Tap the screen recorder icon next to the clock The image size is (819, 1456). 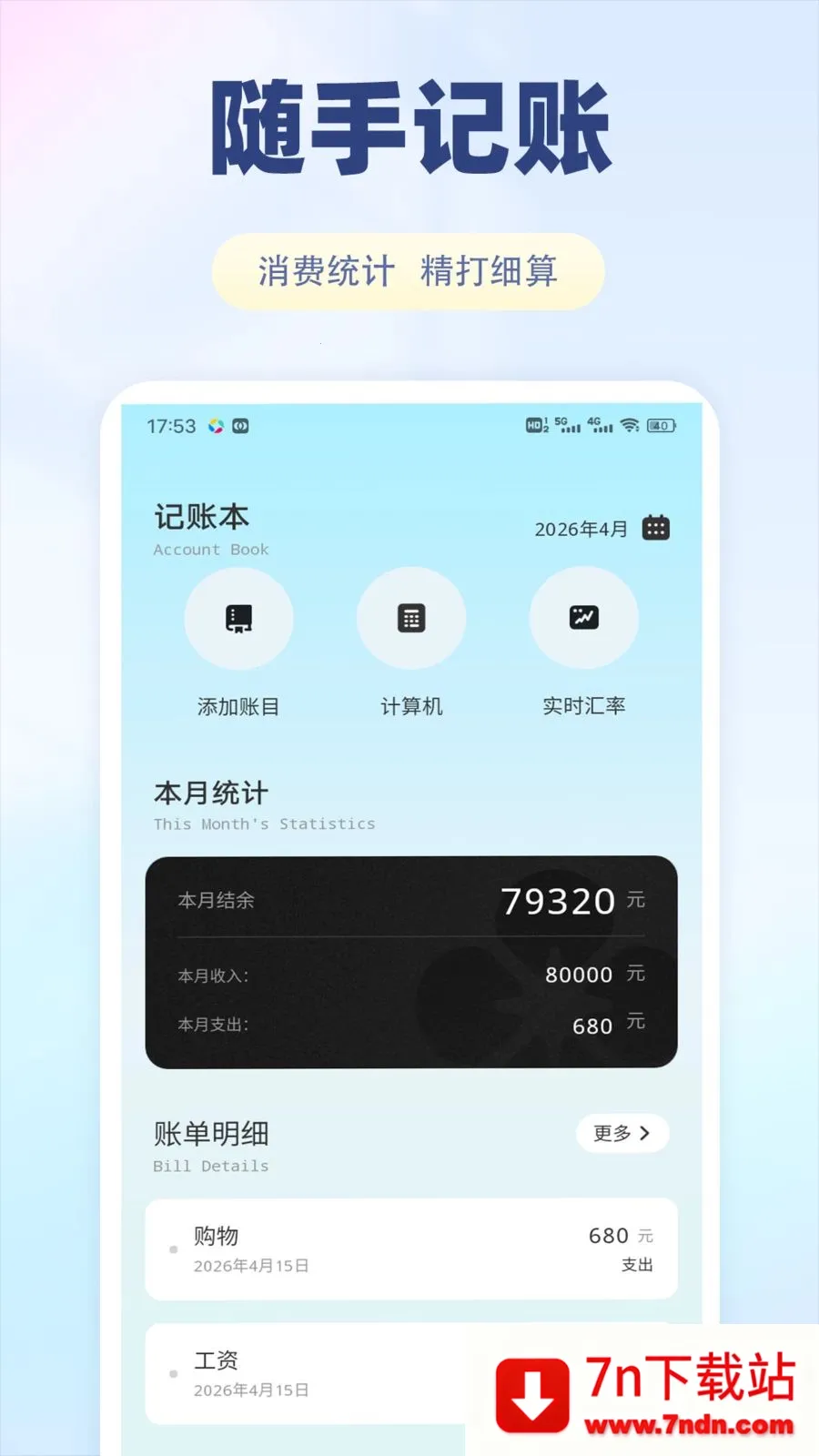coord(241,425)
